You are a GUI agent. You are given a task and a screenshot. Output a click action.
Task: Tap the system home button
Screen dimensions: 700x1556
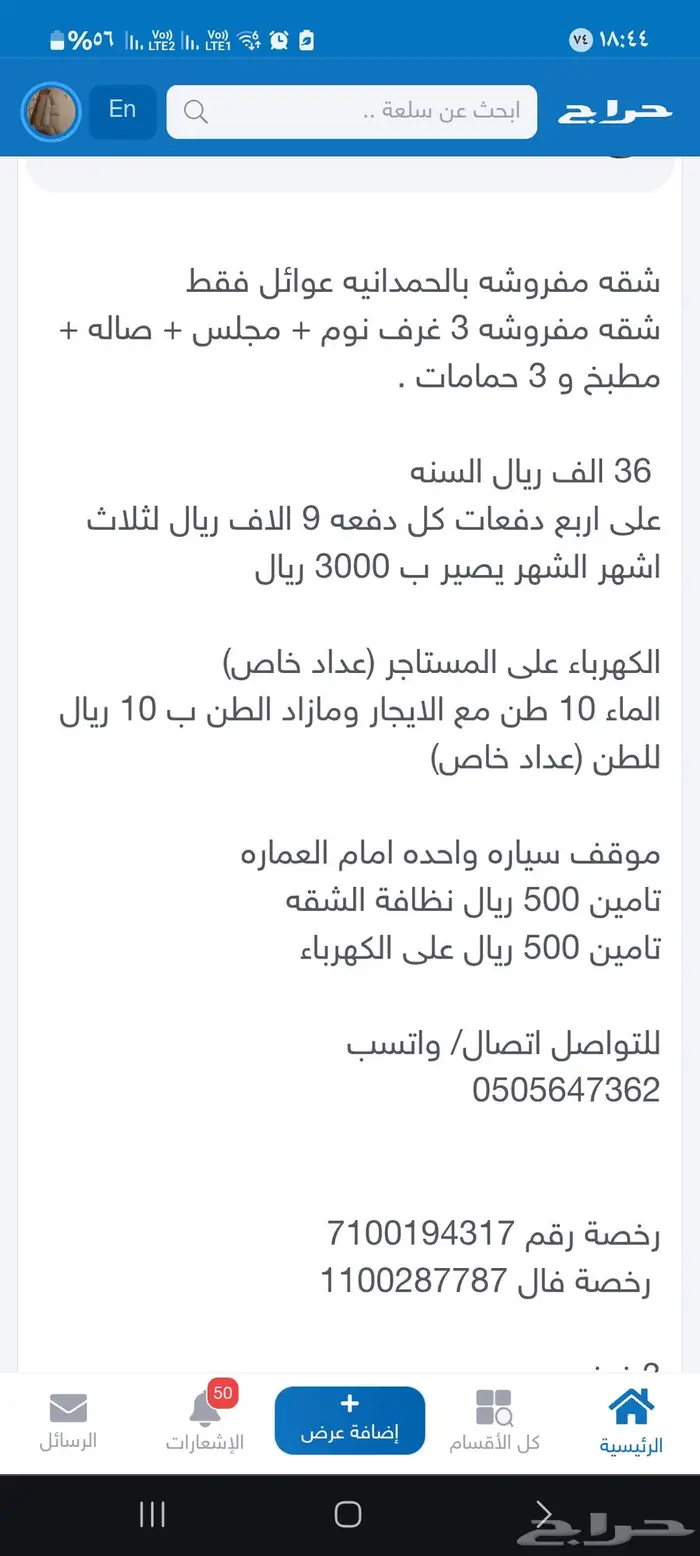click(x=348, y=1514)
